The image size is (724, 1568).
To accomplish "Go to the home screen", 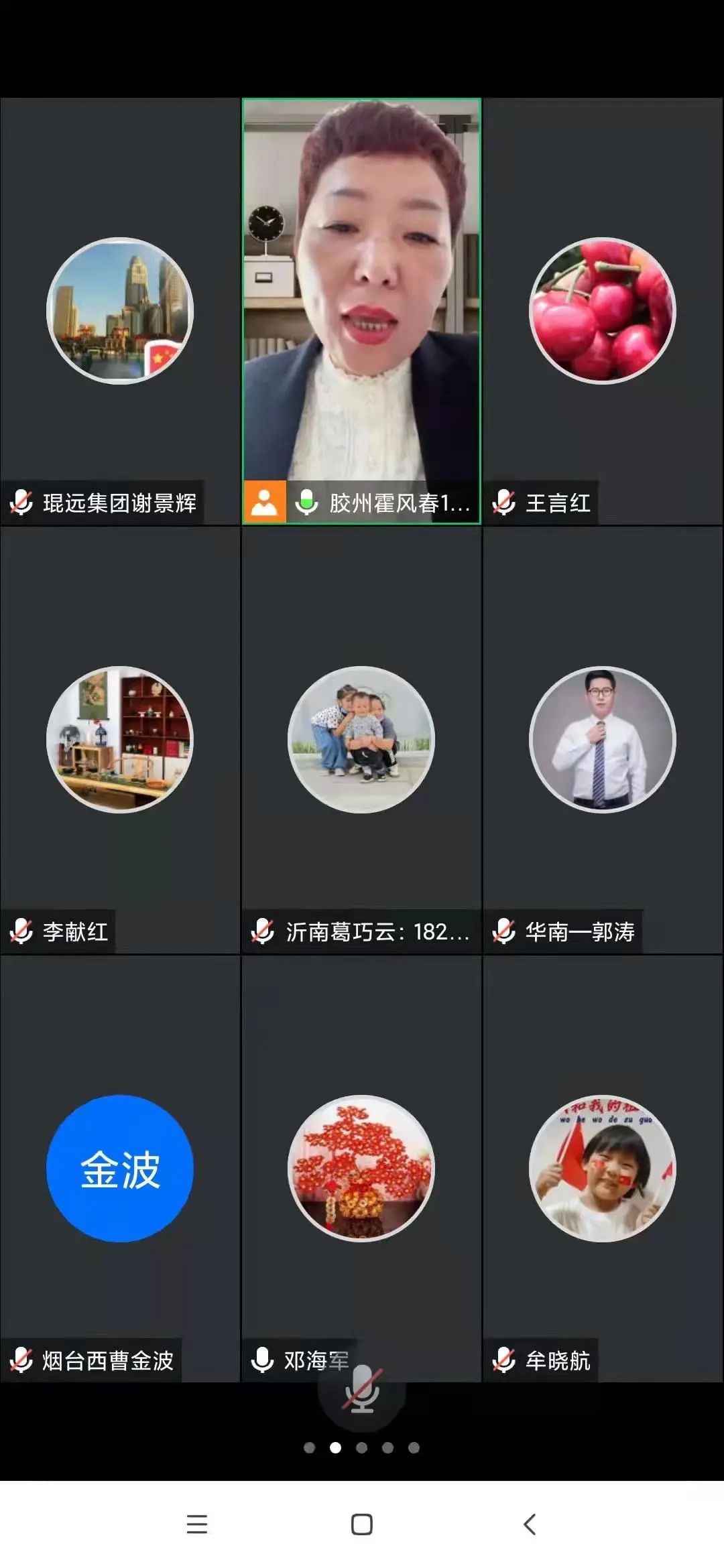I will 362,1524.
